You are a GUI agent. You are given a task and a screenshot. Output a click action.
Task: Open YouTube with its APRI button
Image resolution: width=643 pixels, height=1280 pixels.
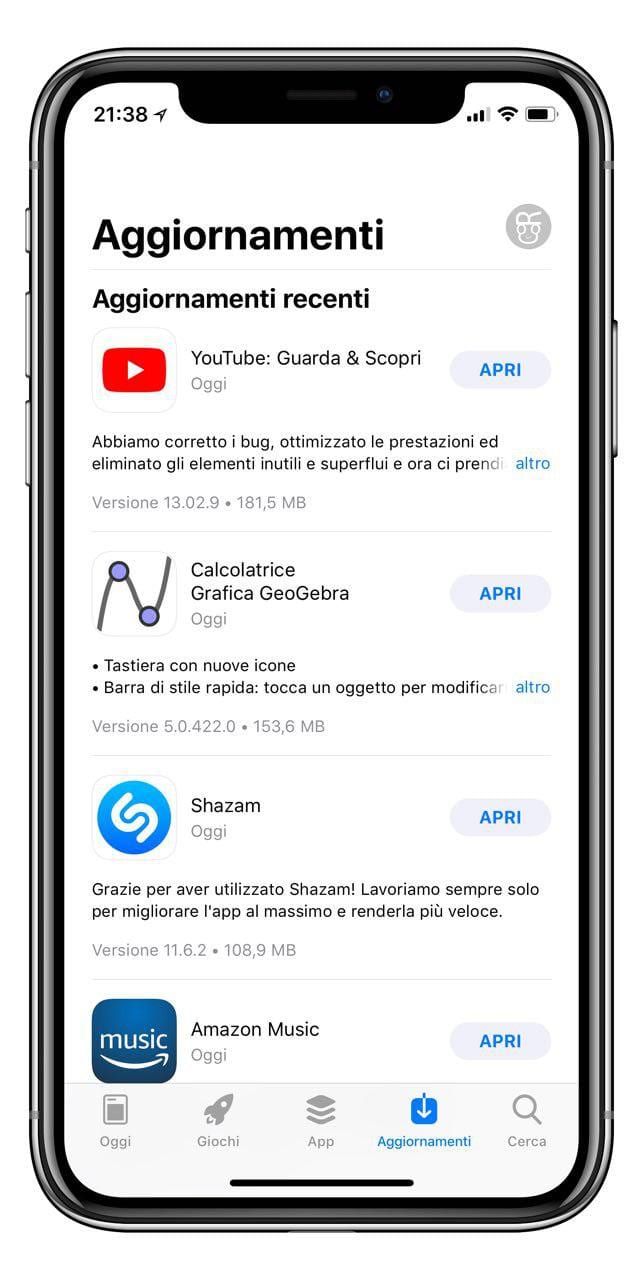pyautogui.click(x=500, y=370)
